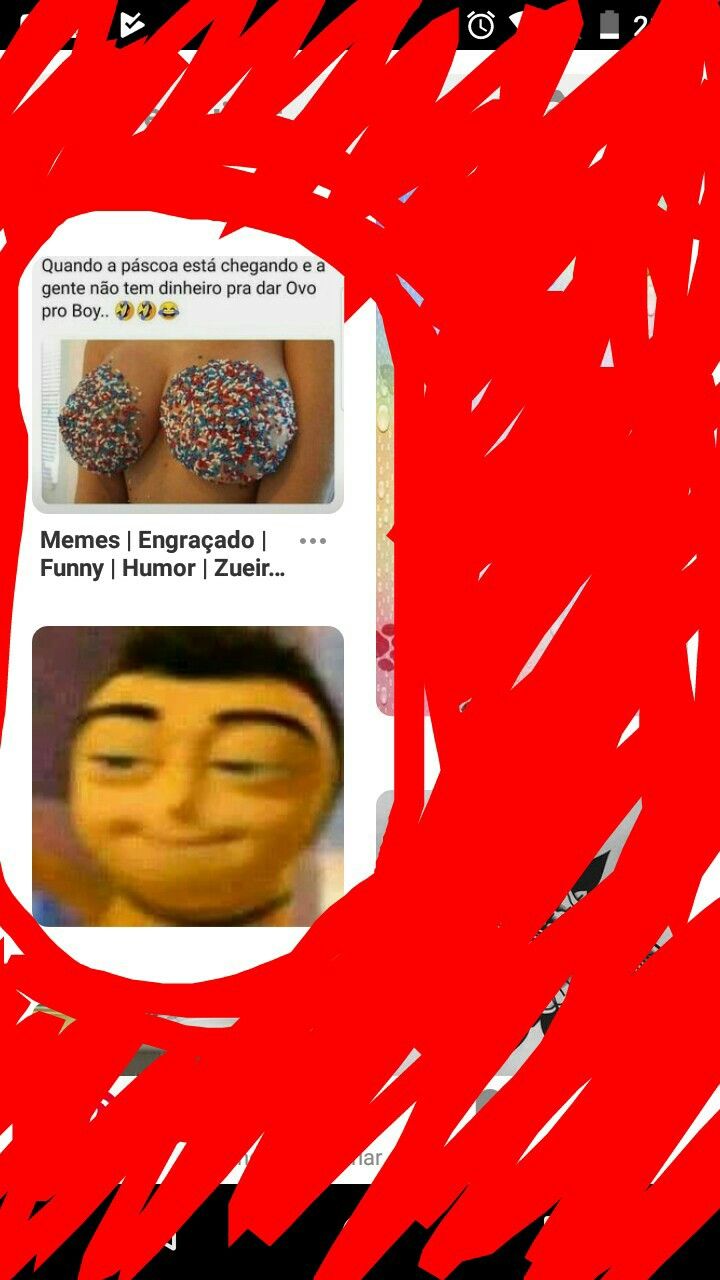Open the Easter egg meme pin
The image size is (720, 1280).
[188, 380]
